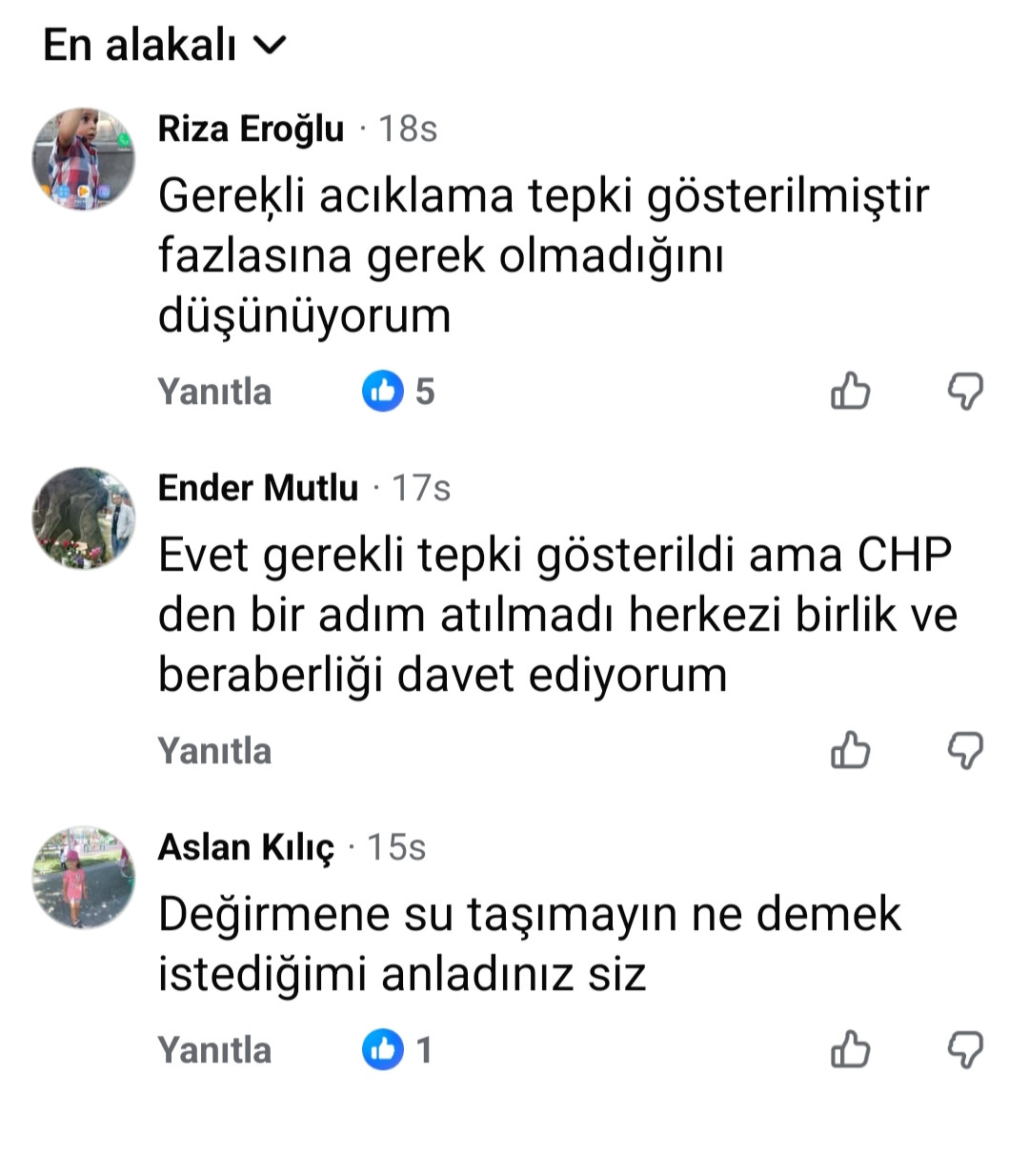The image size is (1029, 1176).
Task: Dislike Ender Mutlu's comment
Action: pyautogui.click(x=965, y=751)
